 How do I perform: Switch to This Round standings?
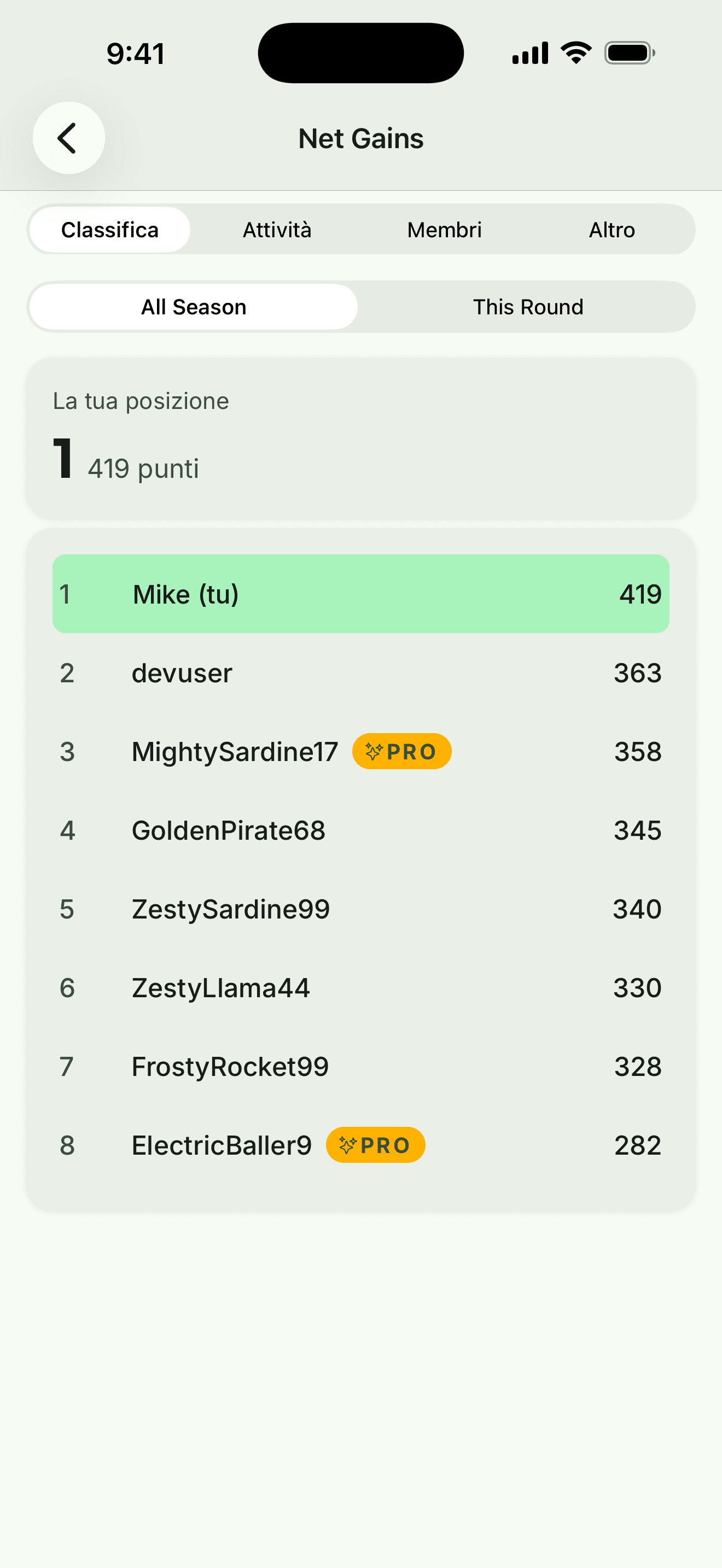click(x=528, y=307)
